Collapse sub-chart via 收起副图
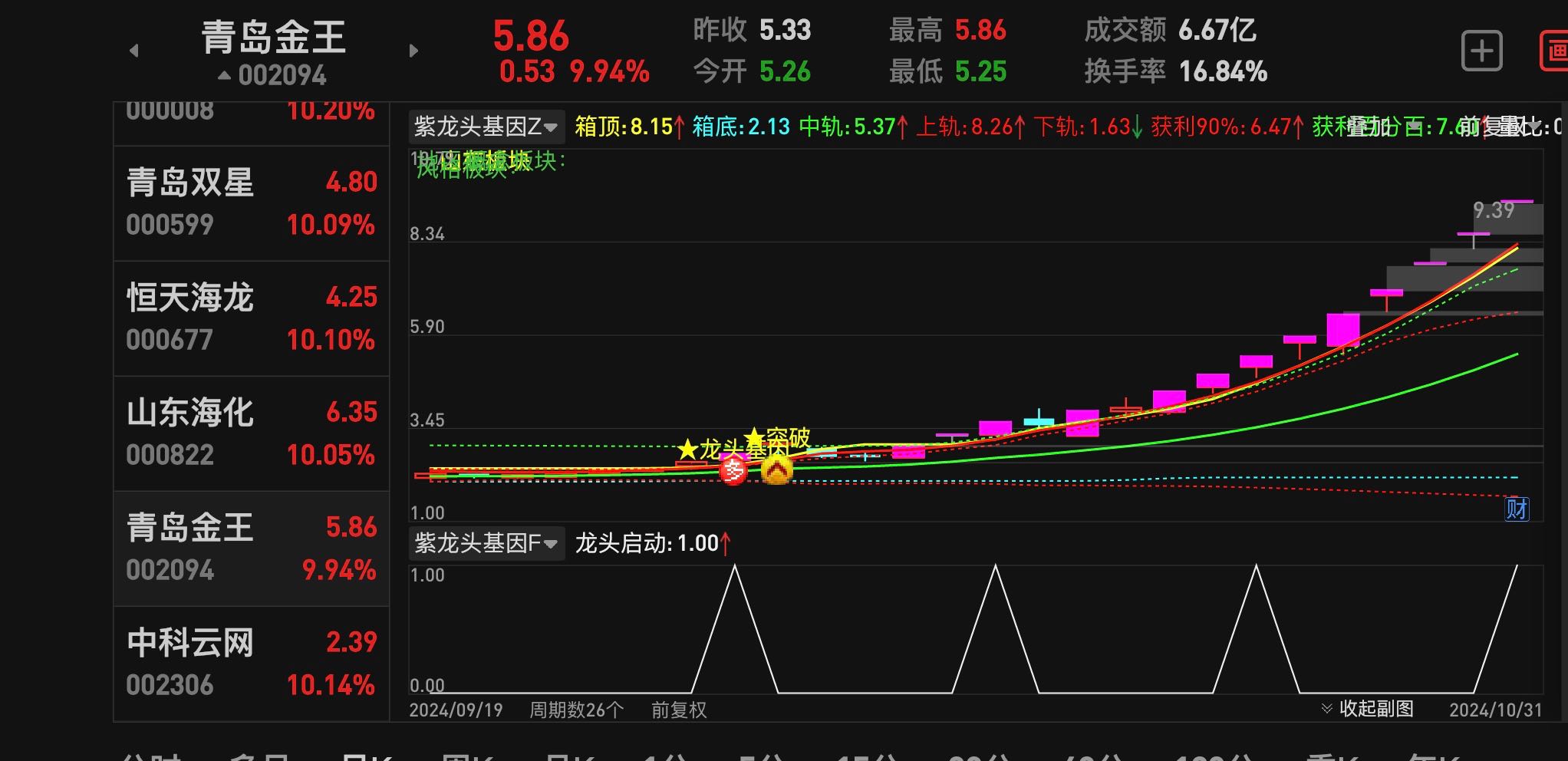This screenshot has height=761, width=1568. [1368, 709]
